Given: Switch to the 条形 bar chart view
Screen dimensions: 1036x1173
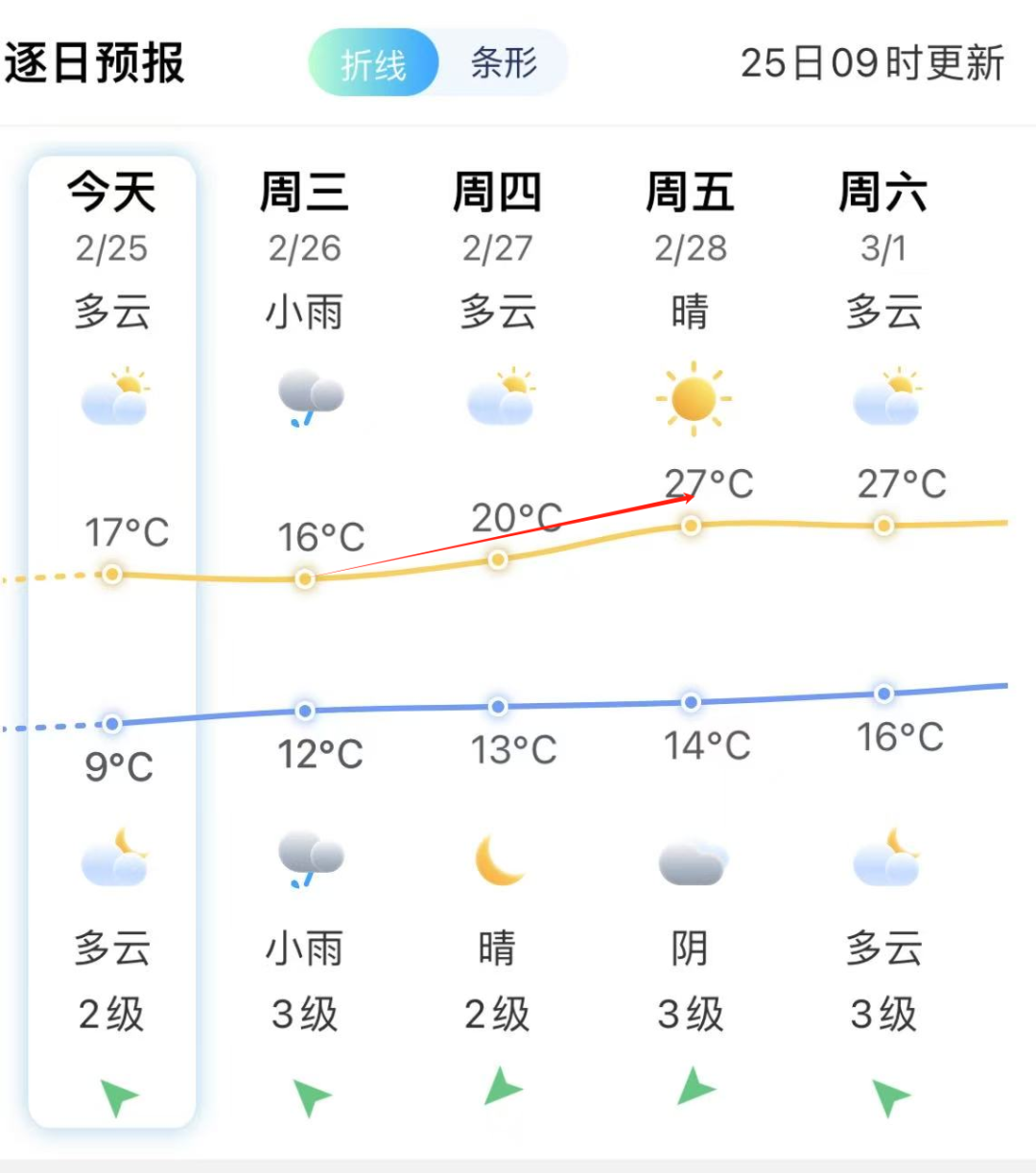Looking at the screenshot, I should [x=504, y=63].
